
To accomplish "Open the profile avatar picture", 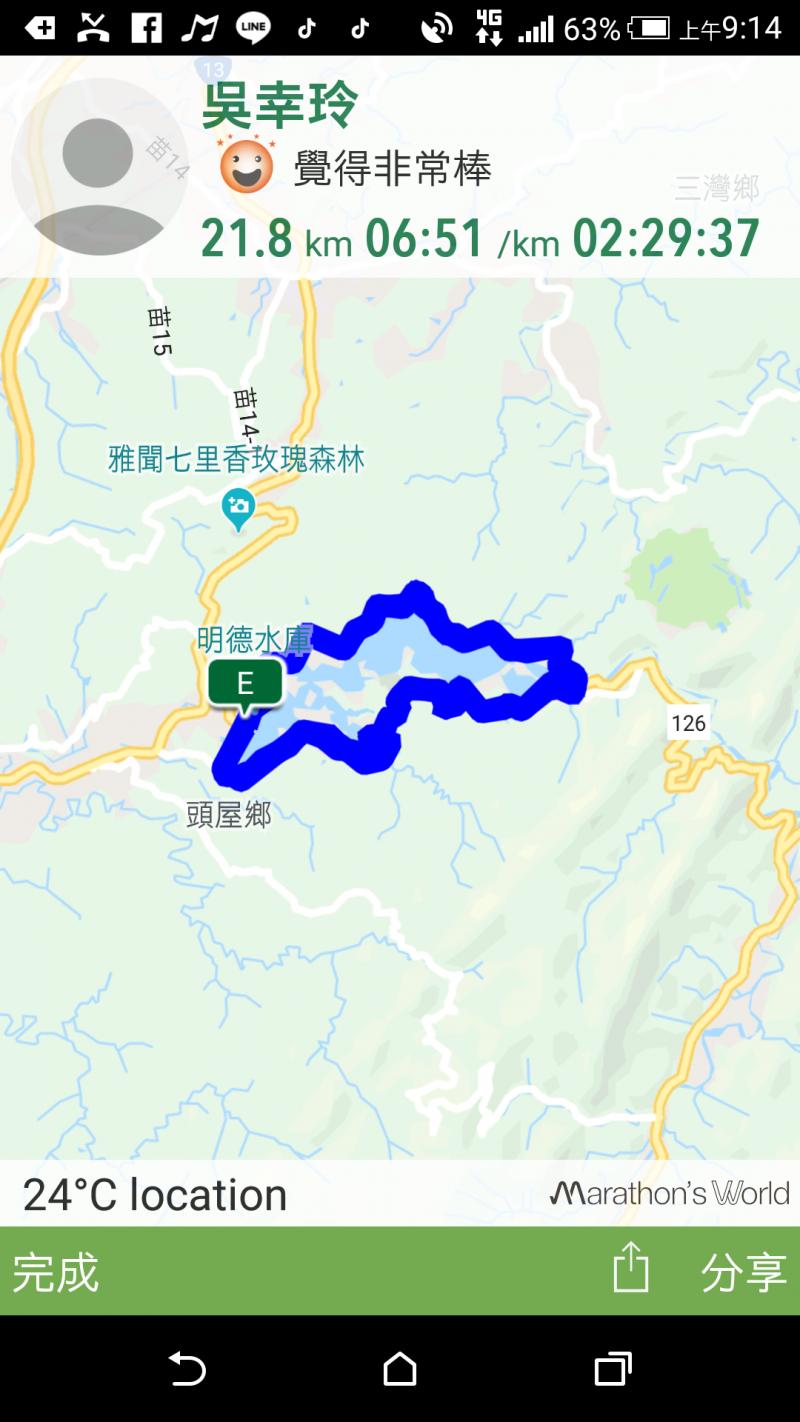I will [x=98, y=167].
